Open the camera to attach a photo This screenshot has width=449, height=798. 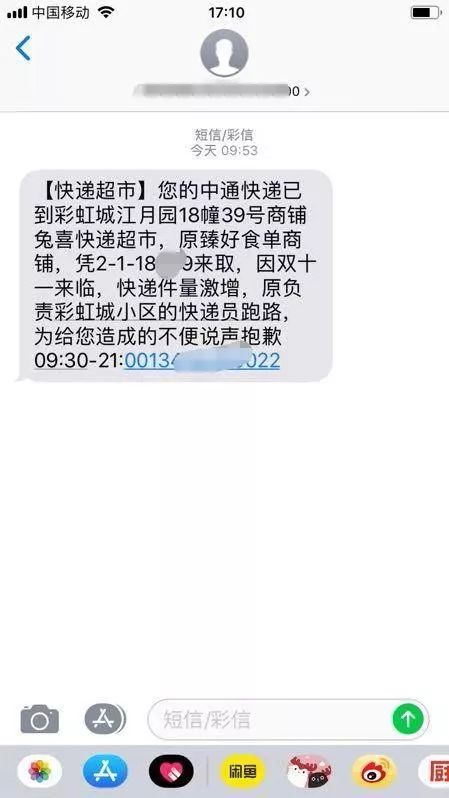click(x=40, y=719)
